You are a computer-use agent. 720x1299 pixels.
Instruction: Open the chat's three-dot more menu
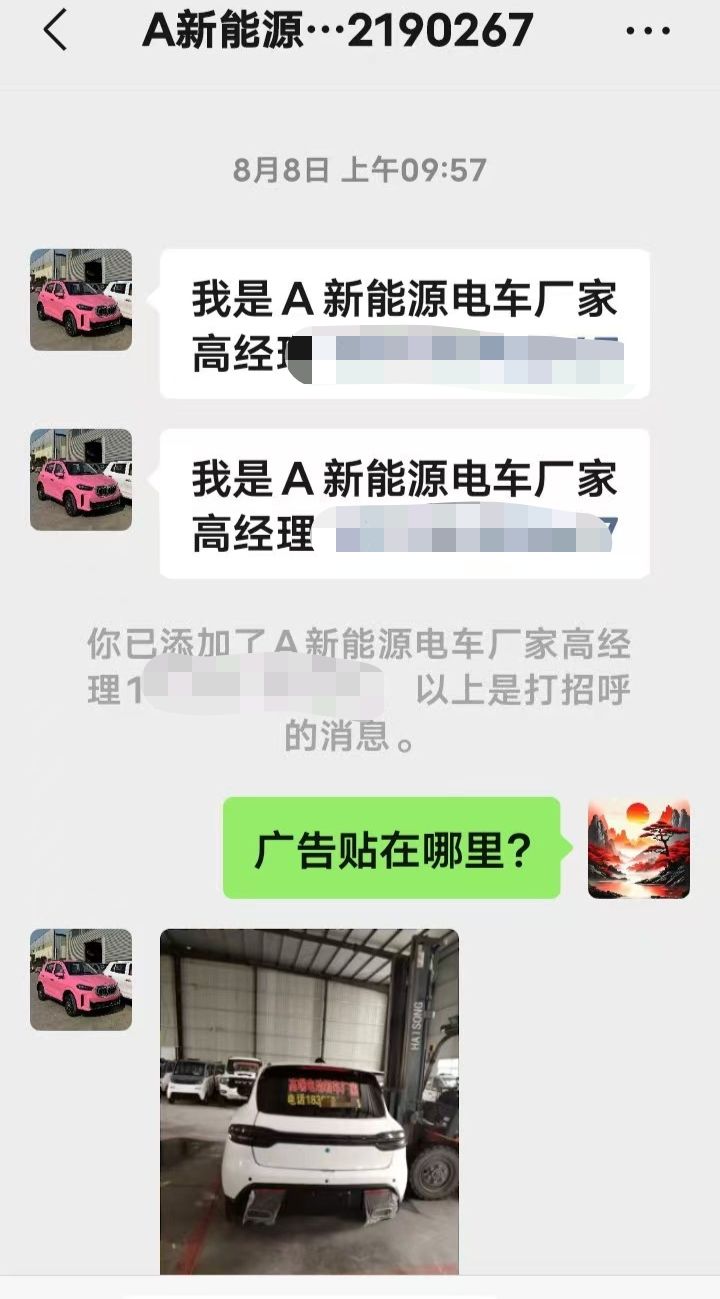click(646, 32)
